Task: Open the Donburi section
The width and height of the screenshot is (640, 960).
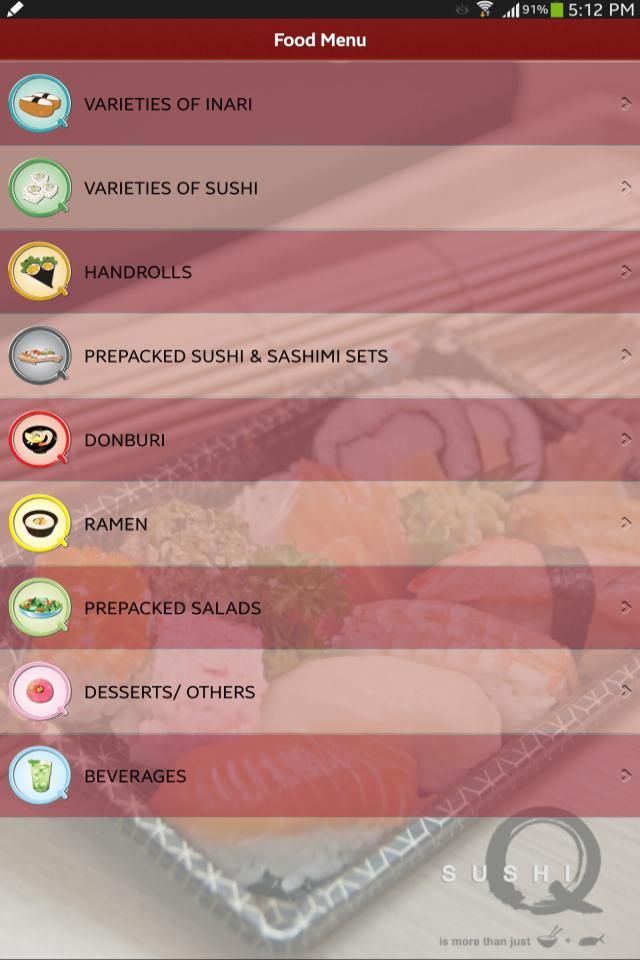Action: coord(320,440)
